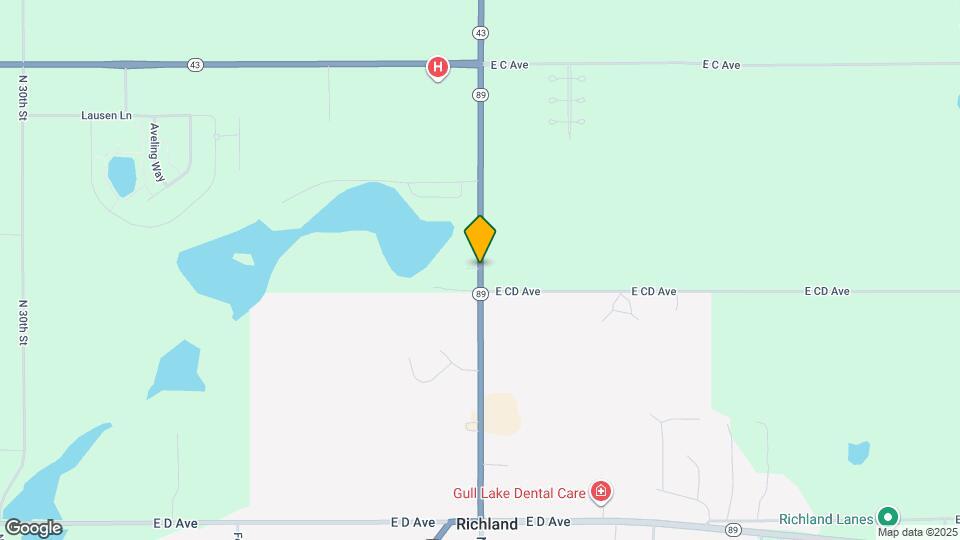Open the hospital pin near E C Ave
This screenshot has width=960, height=540.
click(x=437, y=67)
